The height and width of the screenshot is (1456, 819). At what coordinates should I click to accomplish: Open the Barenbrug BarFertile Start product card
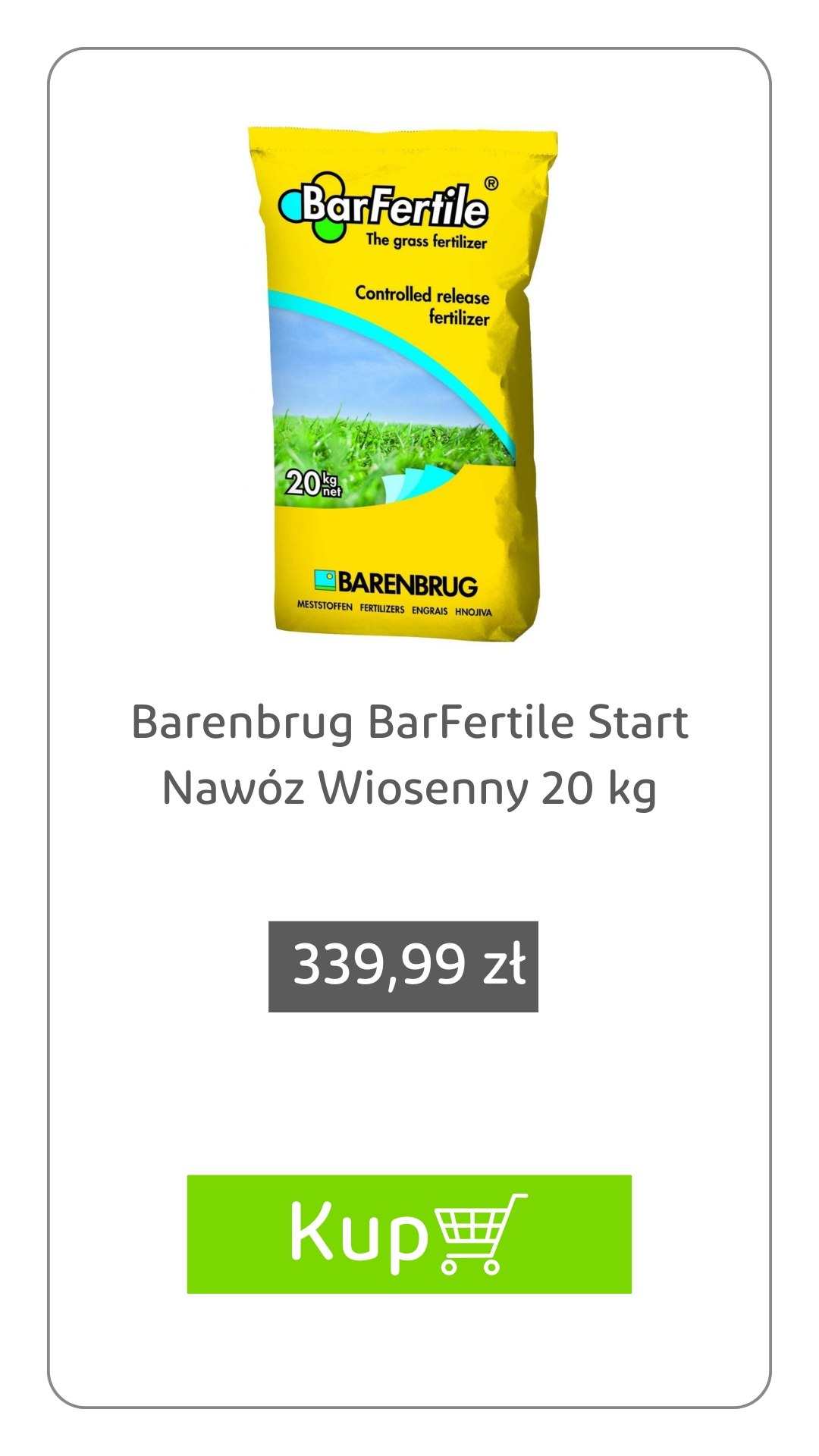[x=409, y=755]
